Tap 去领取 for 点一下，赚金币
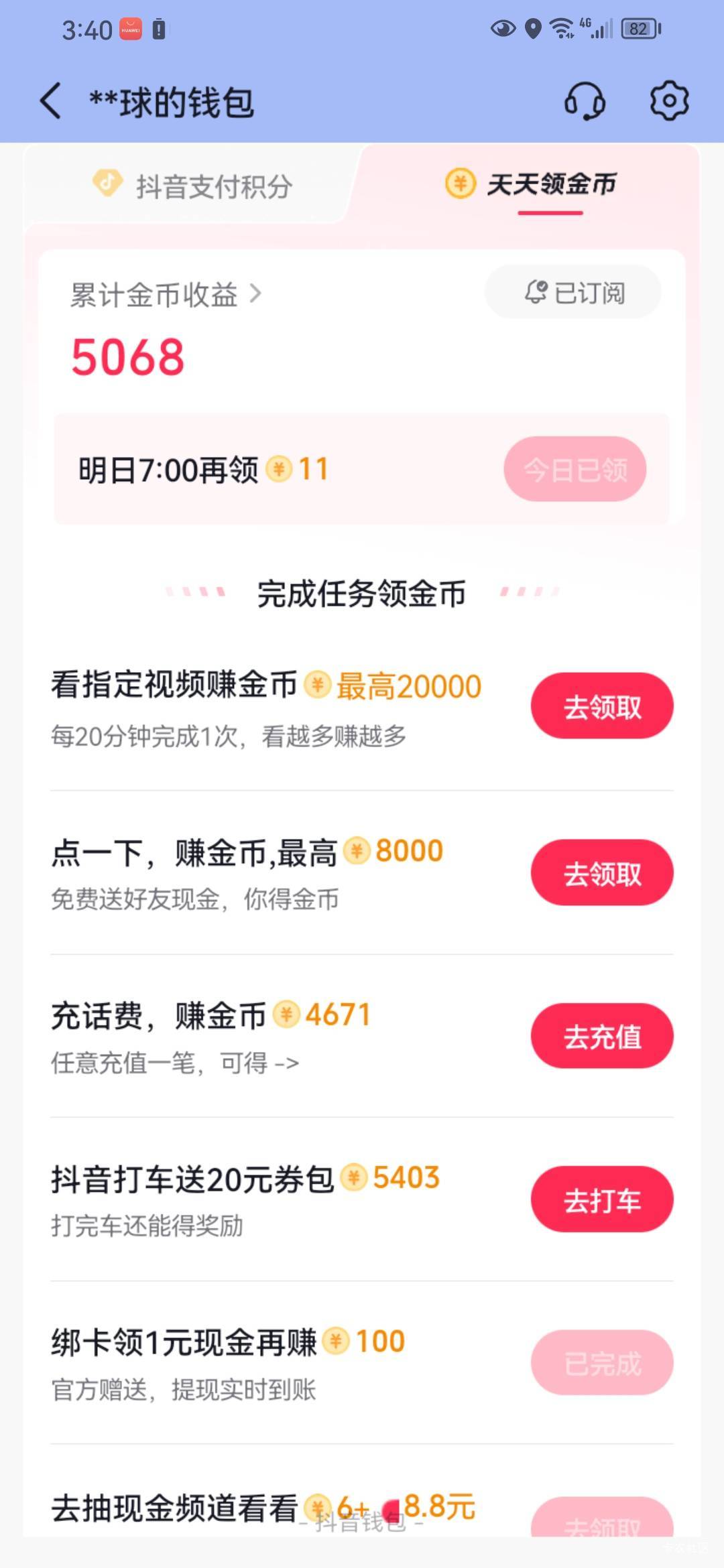724x1568 pixels. (601, 872)
